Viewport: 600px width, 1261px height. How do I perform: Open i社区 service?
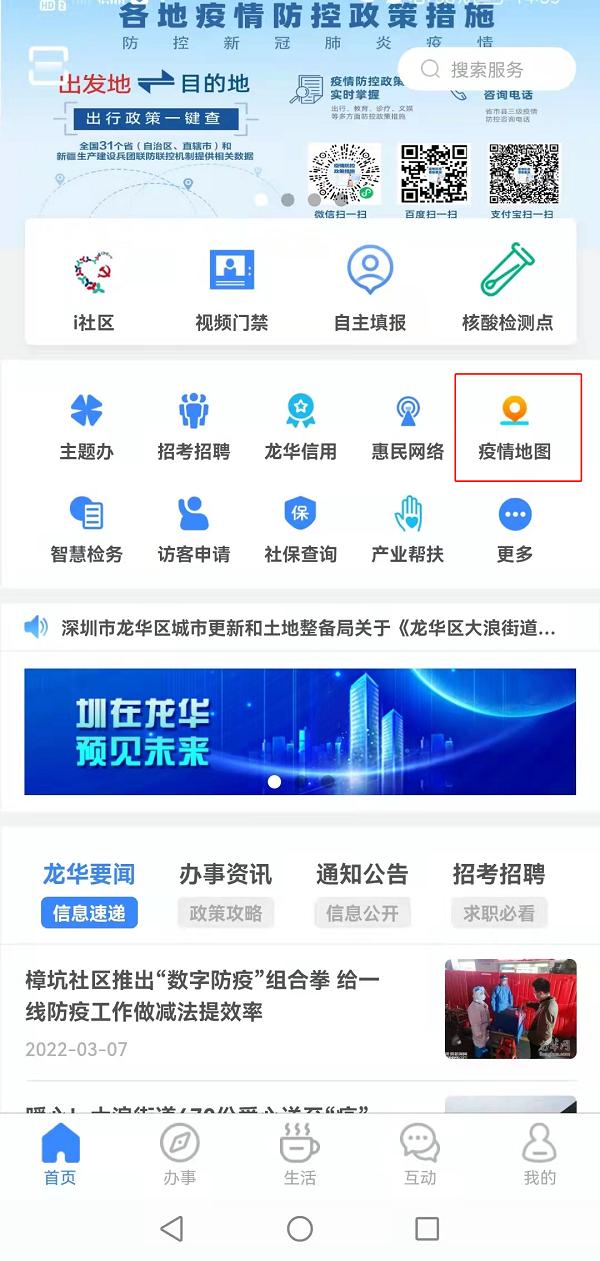(94, 290)
